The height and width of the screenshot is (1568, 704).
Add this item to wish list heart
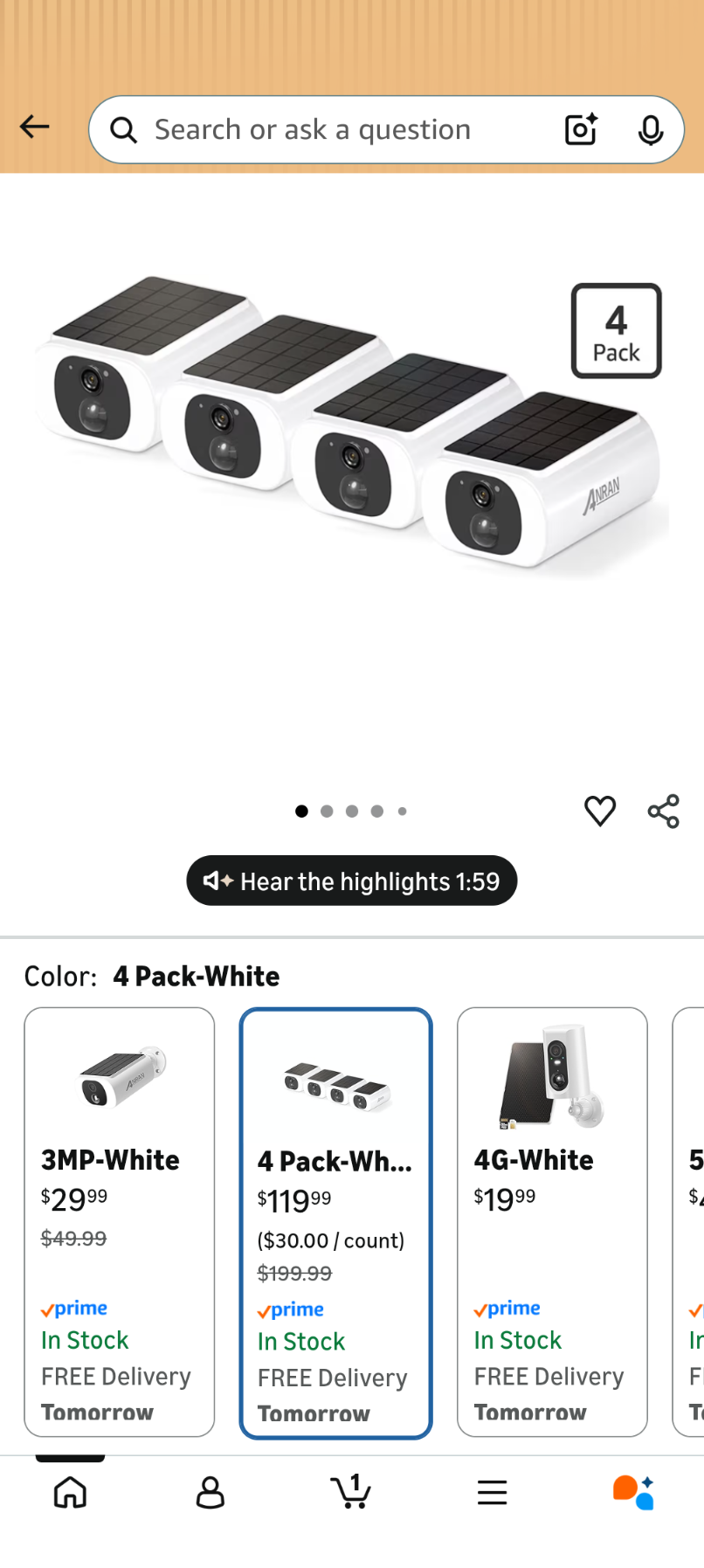(600, 811)
